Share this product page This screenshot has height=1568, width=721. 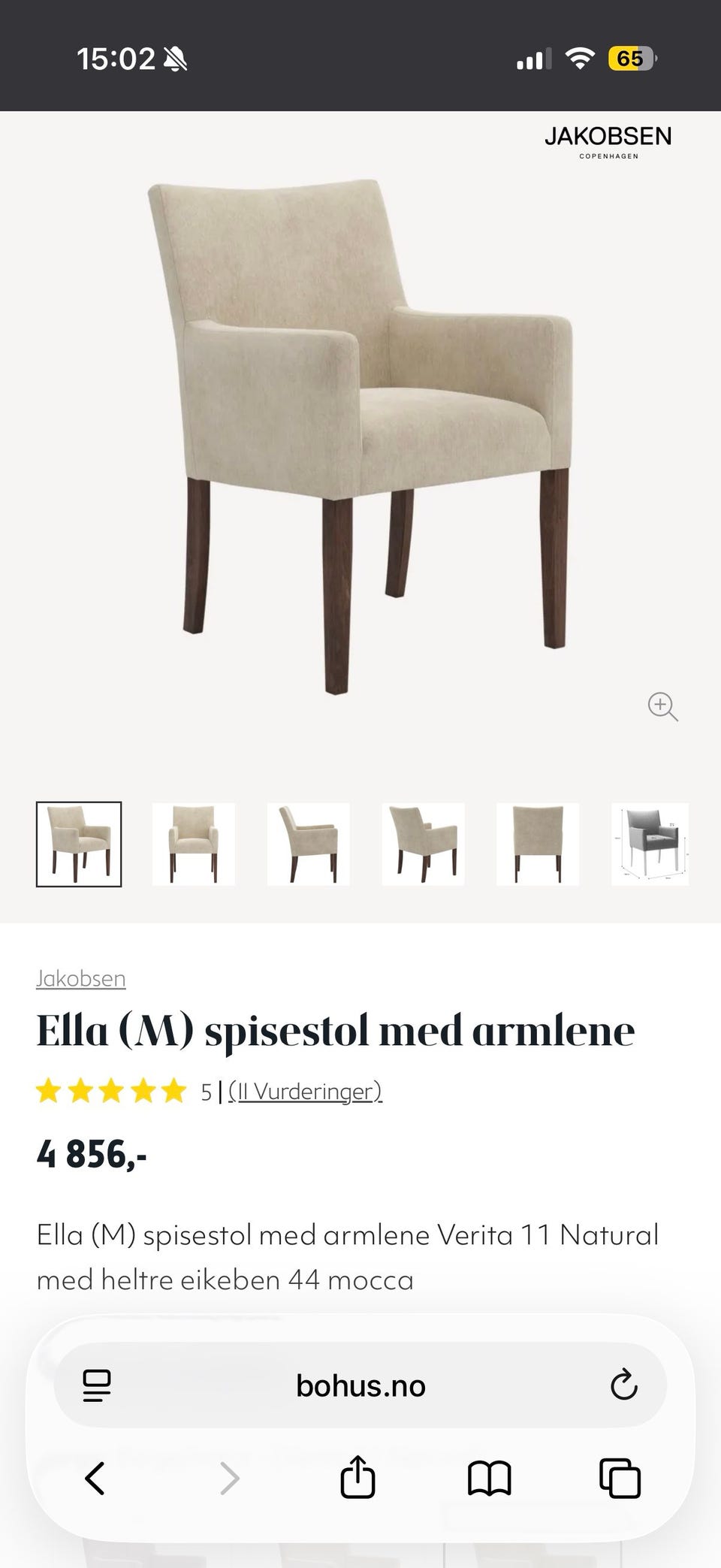tap(358, 1479)
